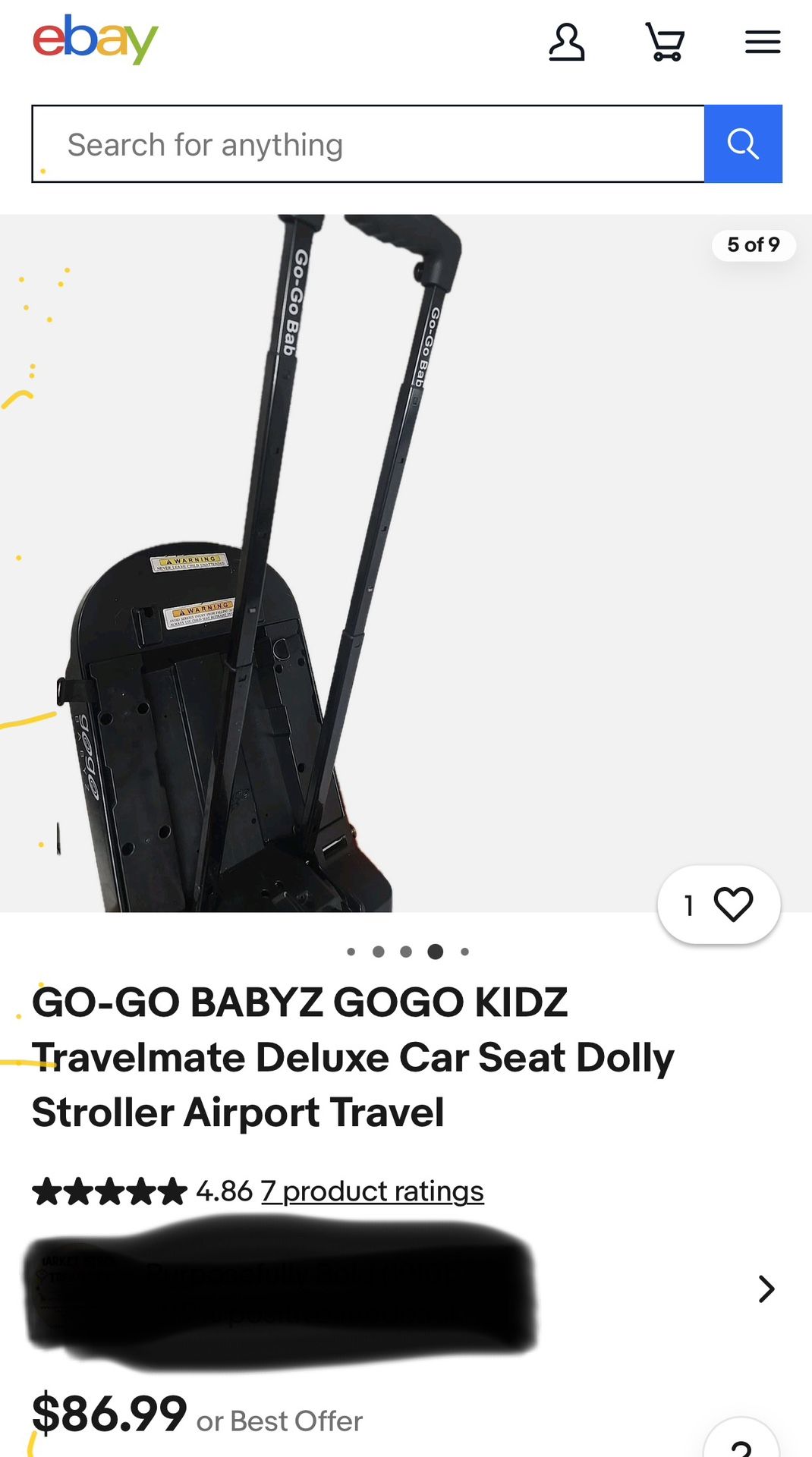Tap the blue search magnifier button
Viewport: 812px width, 1457px height.
pyautogui.click(x=743, y=144)
